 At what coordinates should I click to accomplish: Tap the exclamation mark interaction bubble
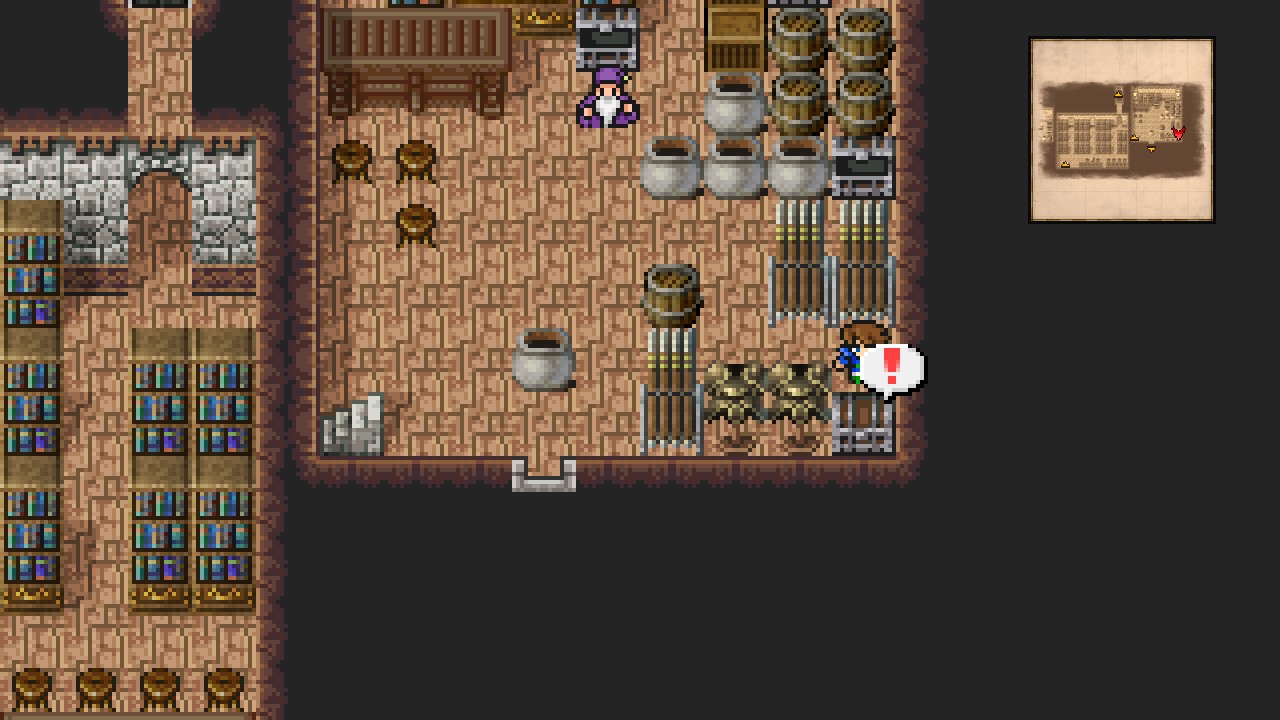(891, 369)
